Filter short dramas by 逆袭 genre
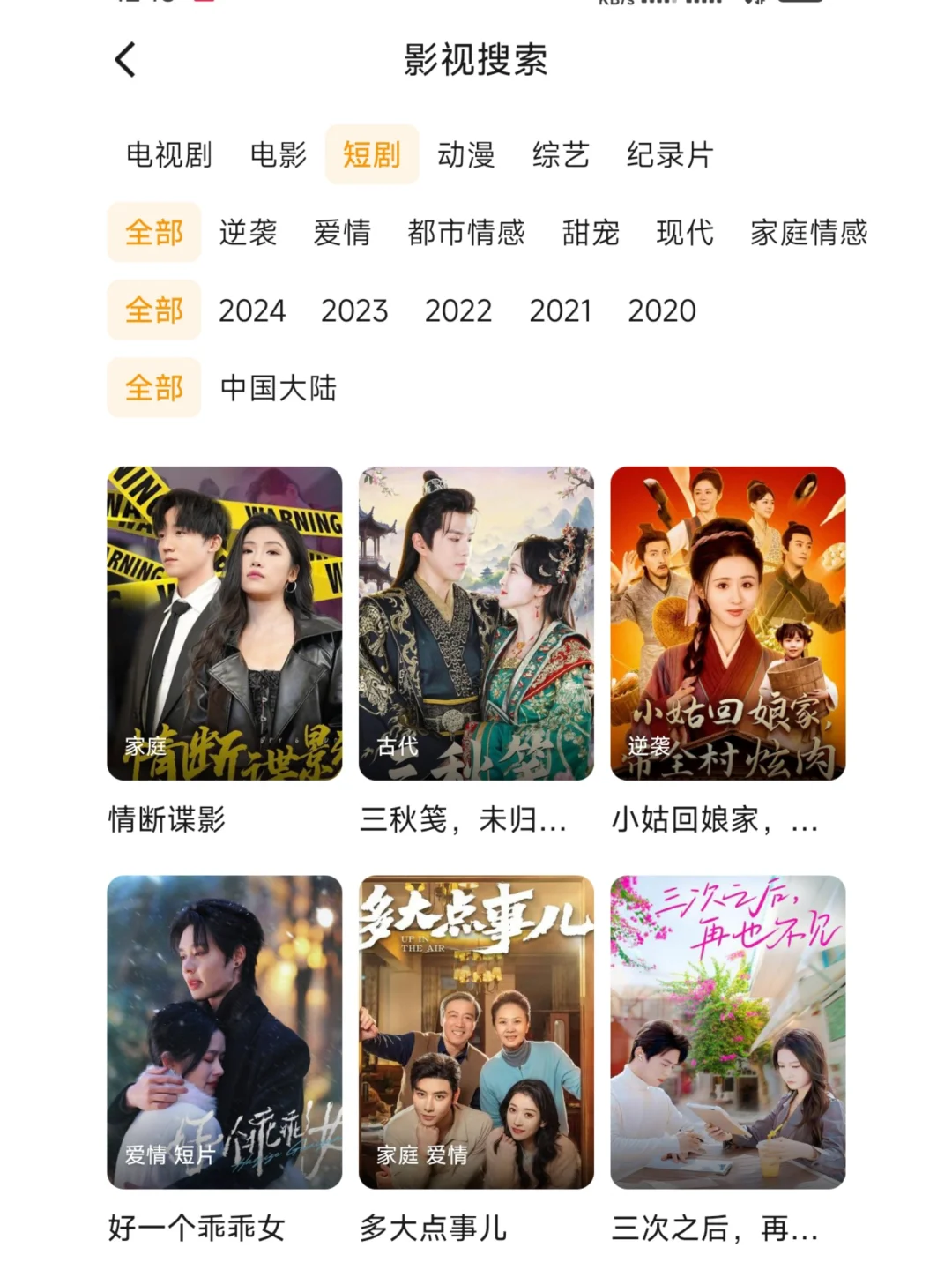952x1270 pixels. pos(248,233)
